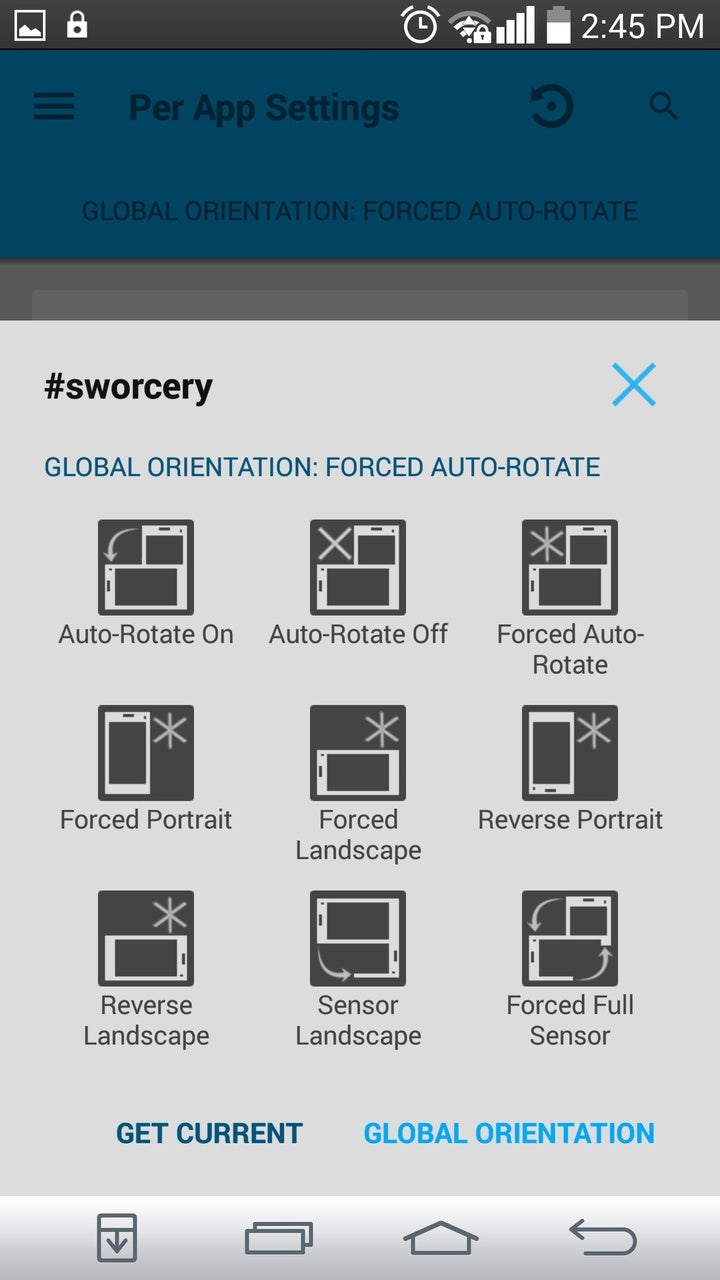Screen dimensions: 720x1280
Task: Close the #sworcery orientation dialog
Action: pyautogui.click(x=634, y=384)
